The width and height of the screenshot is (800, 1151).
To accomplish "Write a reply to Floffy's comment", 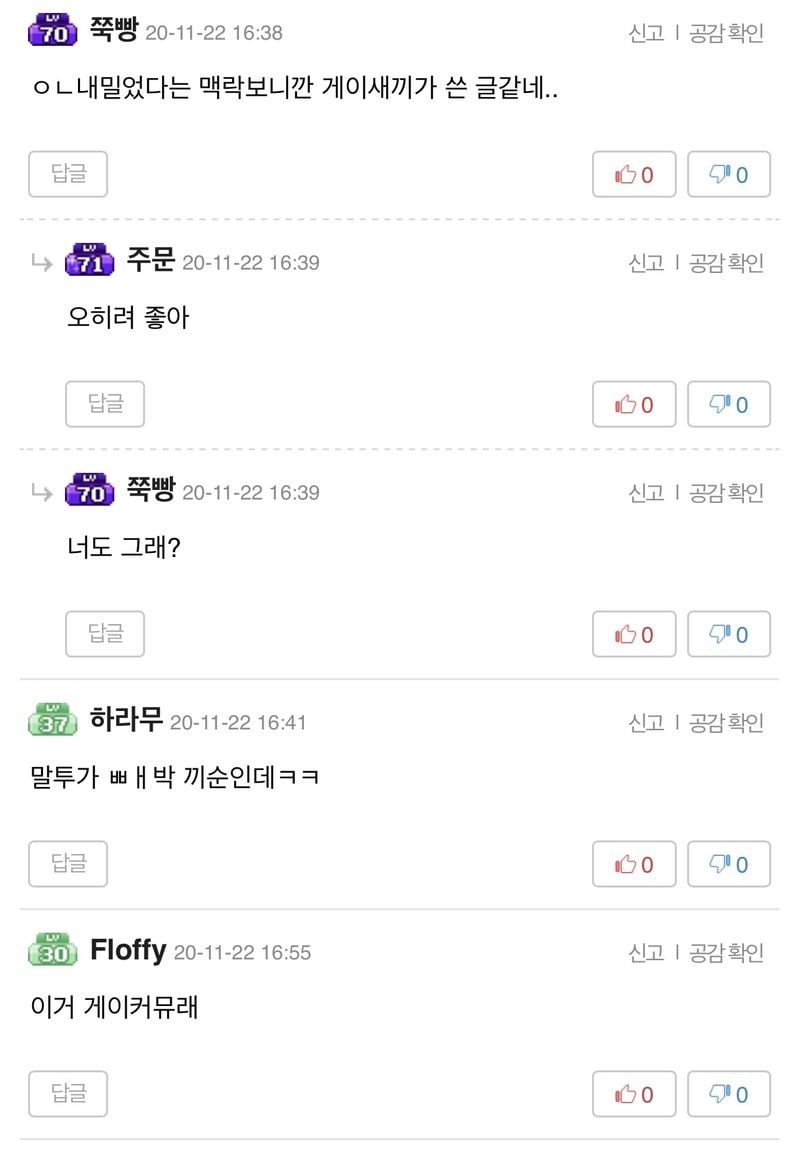I will (68, 1094).
